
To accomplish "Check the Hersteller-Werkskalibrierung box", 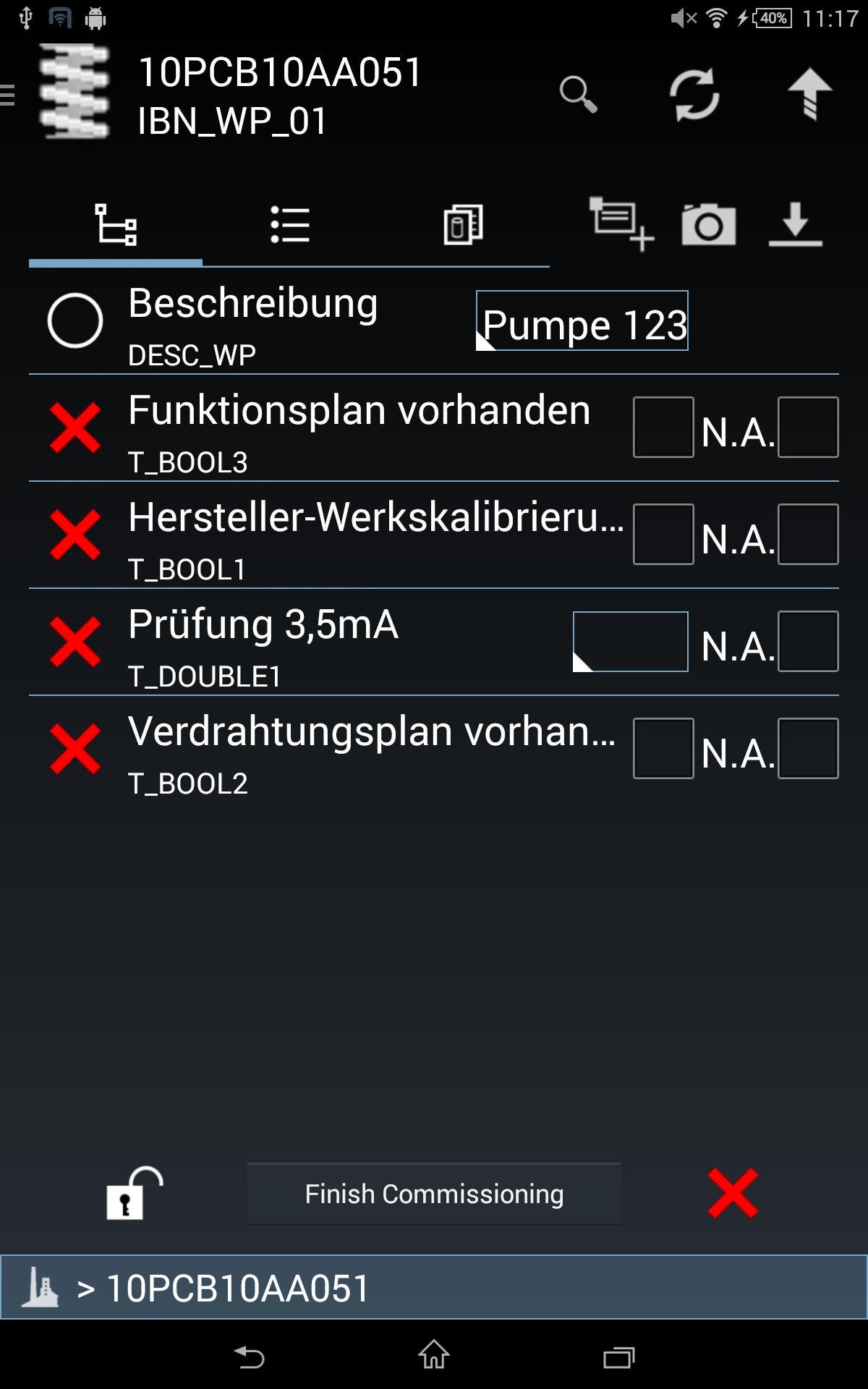I will tap(663, 535).
